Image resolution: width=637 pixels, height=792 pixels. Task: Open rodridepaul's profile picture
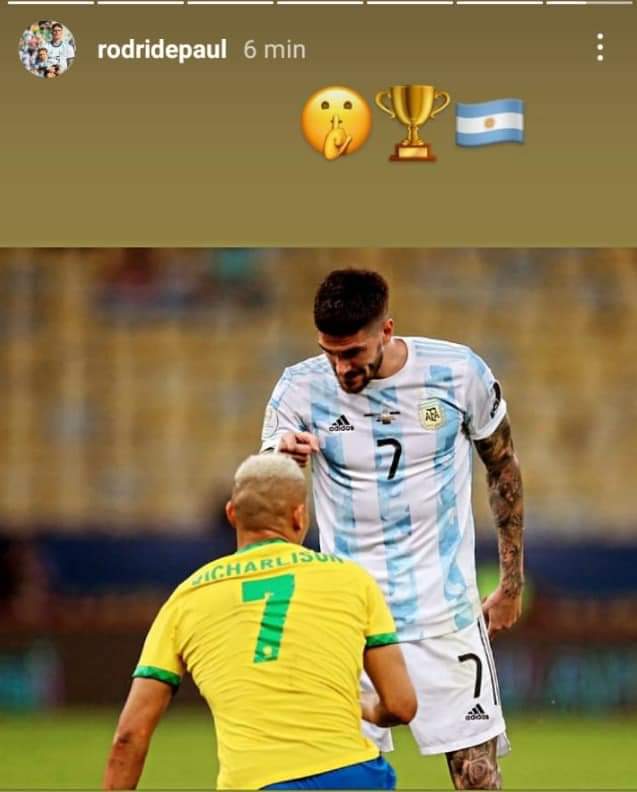click(47, 49)
